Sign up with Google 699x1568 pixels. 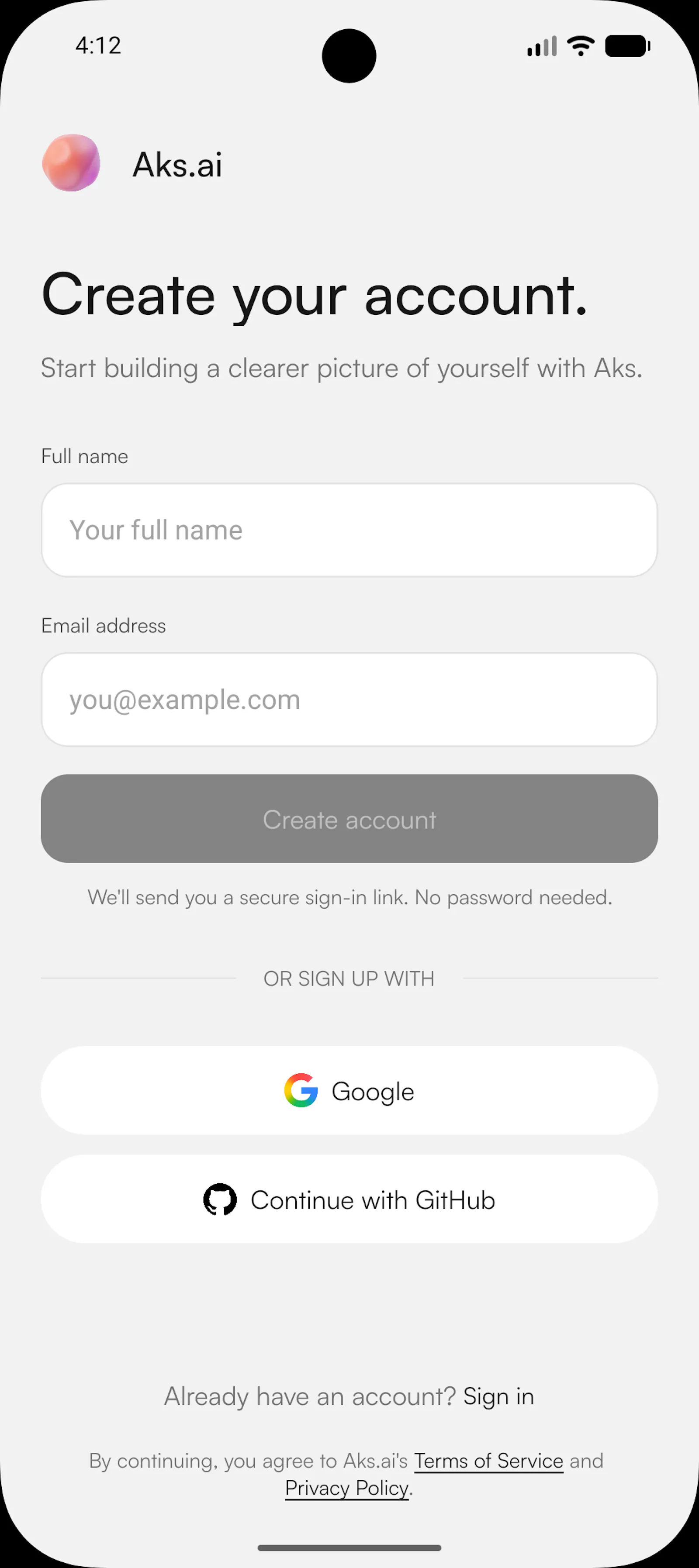pyautogui.click(x=349, y=1090)
